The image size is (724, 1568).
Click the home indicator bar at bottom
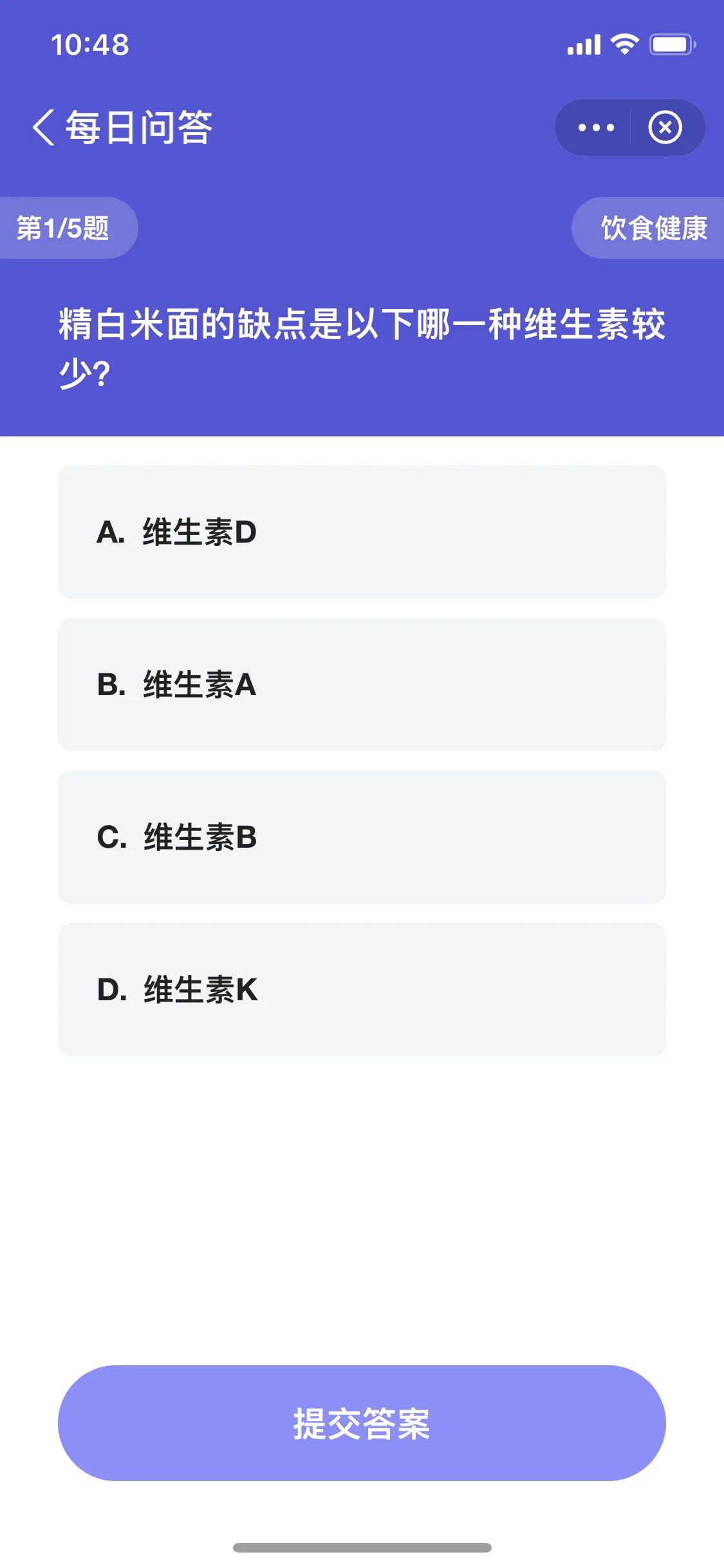coord(362,1545)
